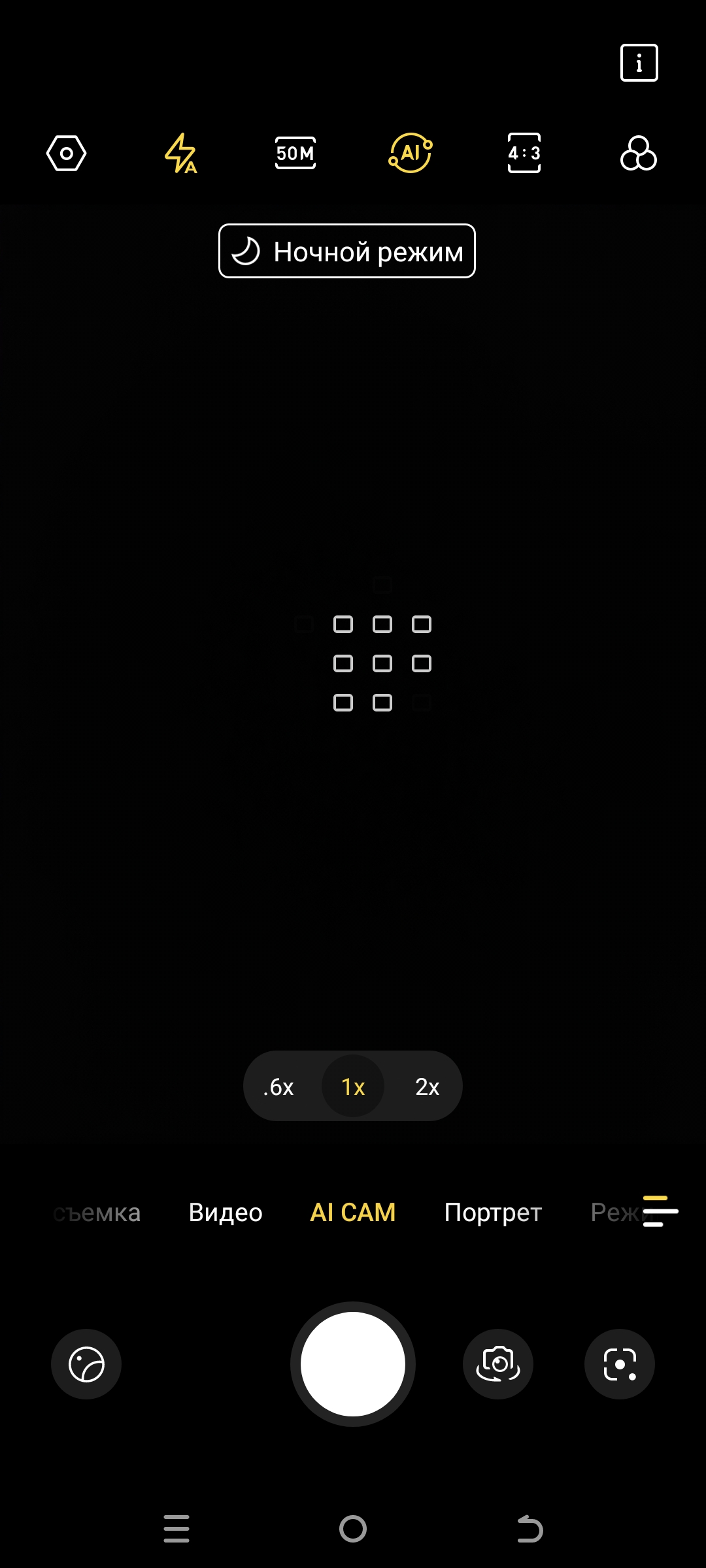Viewport: 706px width, 1568px height.
Task: Toggle the 50M resolution mode
Action: pyautogui.click(x=295, y=154)
